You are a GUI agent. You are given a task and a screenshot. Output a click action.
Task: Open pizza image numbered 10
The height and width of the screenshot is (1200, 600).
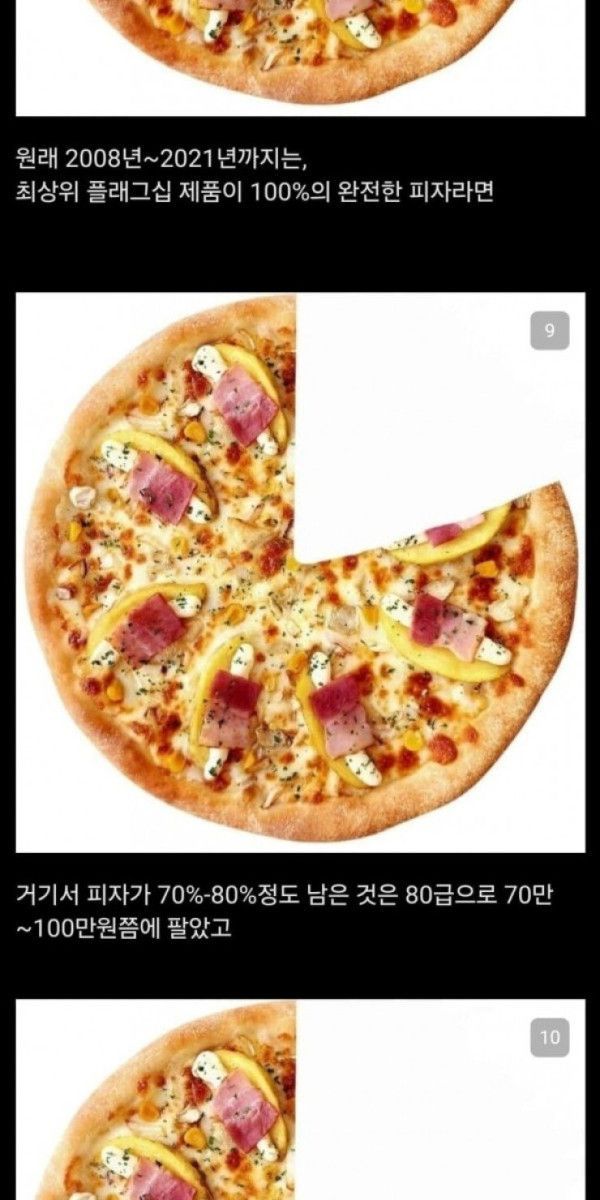[x=300, y=1100]
